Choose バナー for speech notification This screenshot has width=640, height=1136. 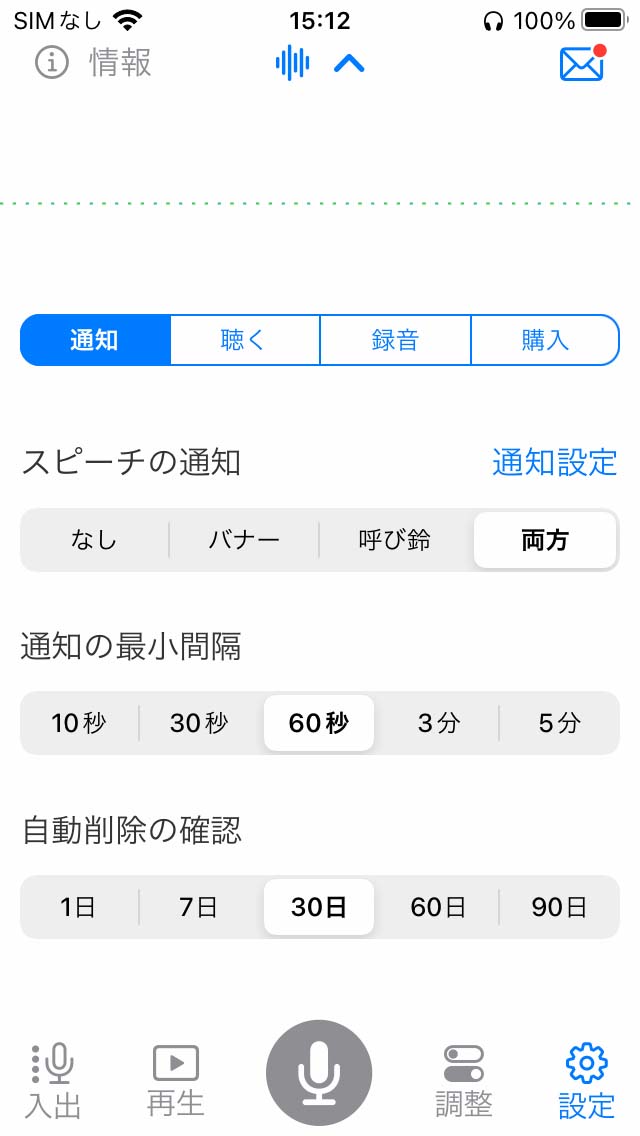(244, 540)
